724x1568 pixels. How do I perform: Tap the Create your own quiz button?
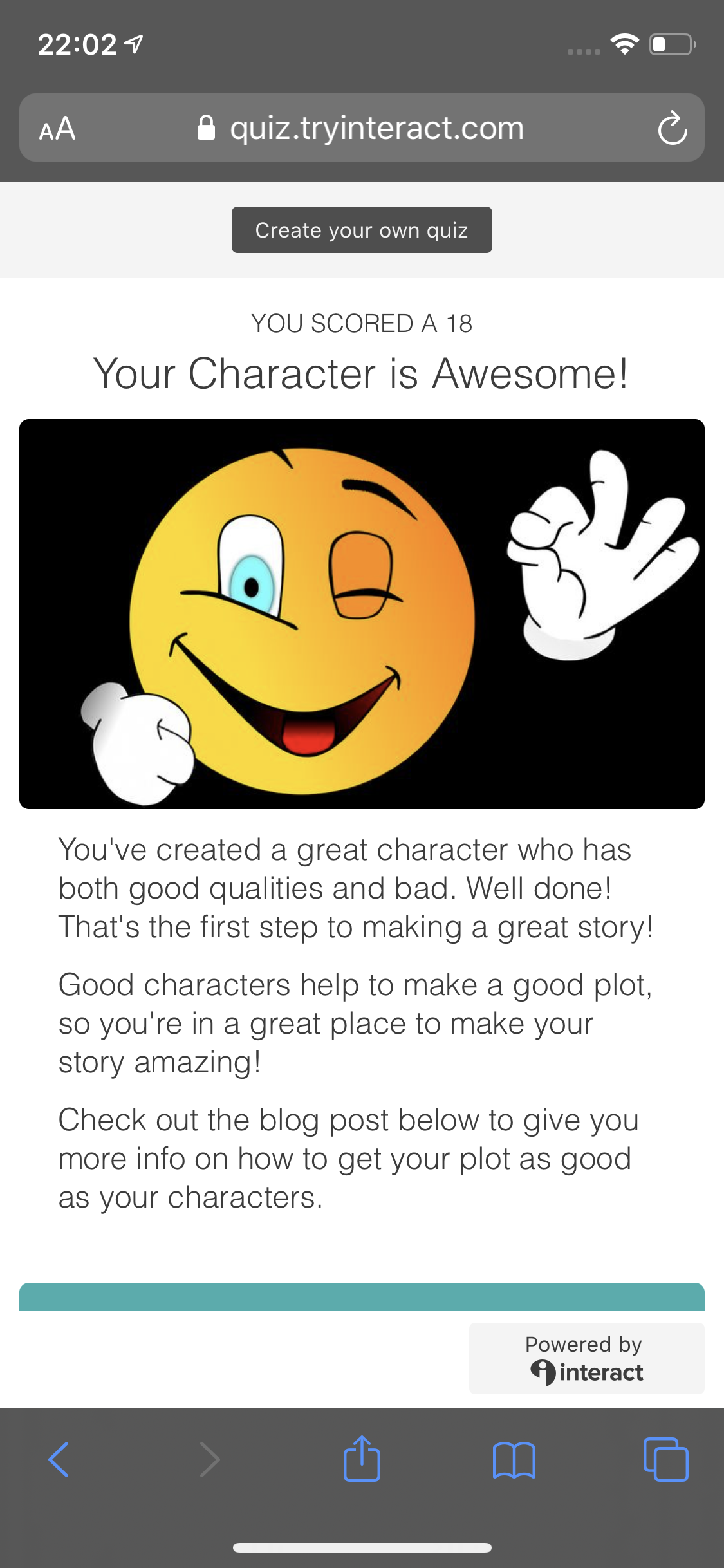(362, 230)
